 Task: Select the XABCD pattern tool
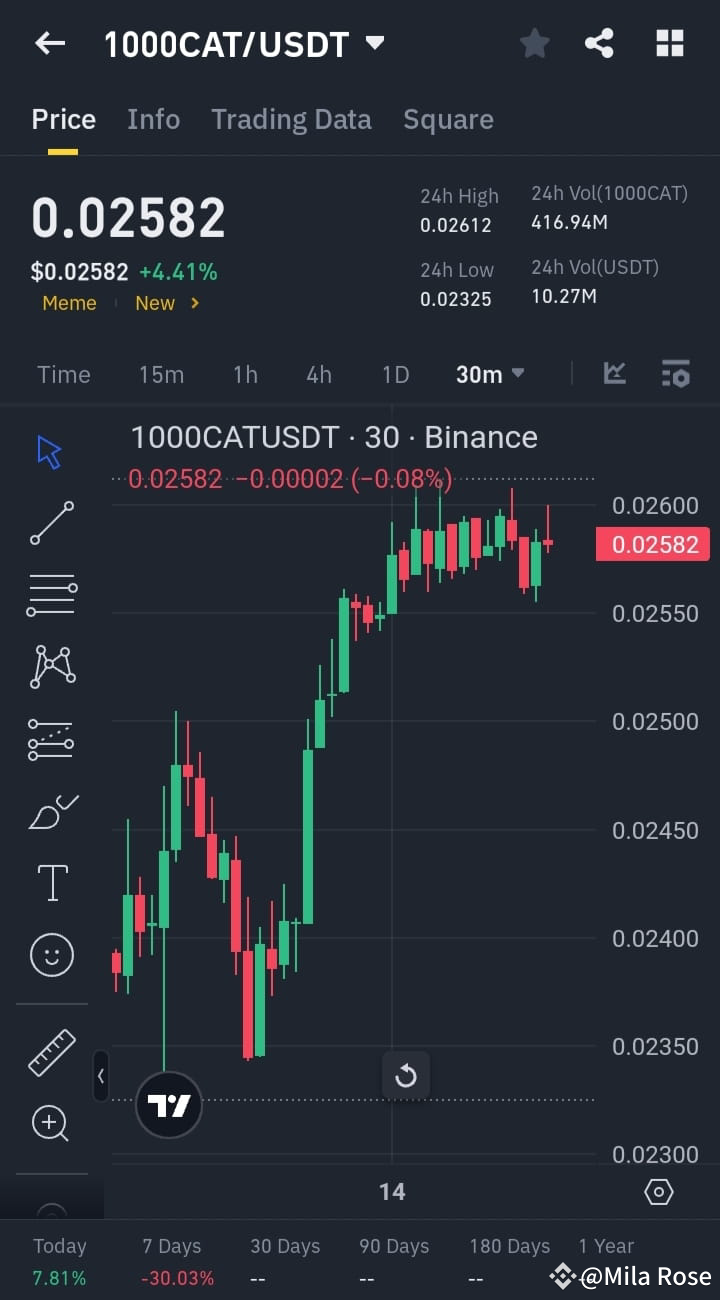coord(52,666)
